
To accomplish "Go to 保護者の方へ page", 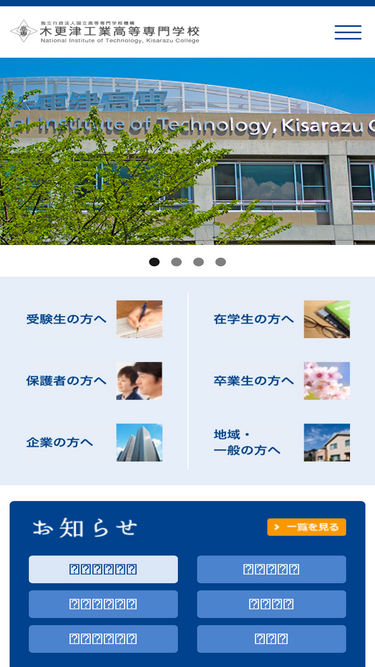I will pos(94,381).
